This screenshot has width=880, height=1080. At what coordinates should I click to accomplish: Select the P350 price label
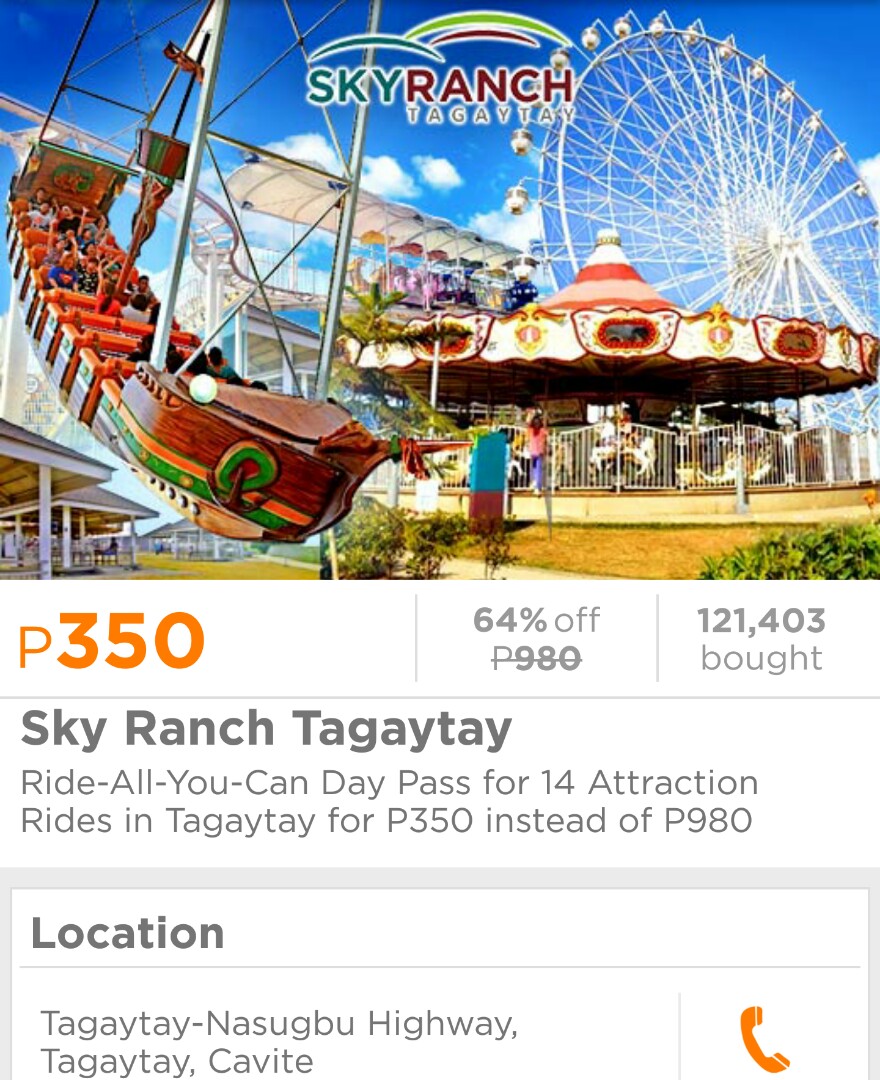point(110,638)
